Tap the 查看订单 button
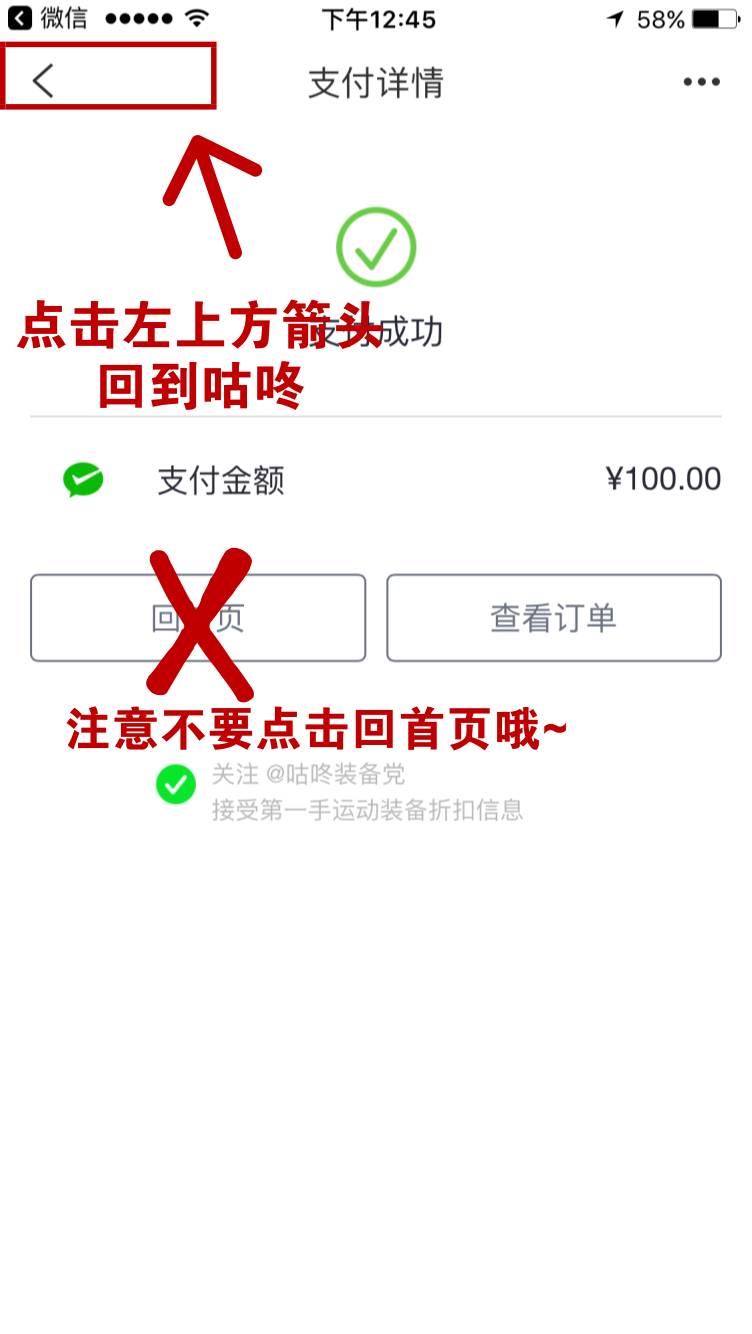Viewport: 752px width, 1334px height. coord(553,618)
